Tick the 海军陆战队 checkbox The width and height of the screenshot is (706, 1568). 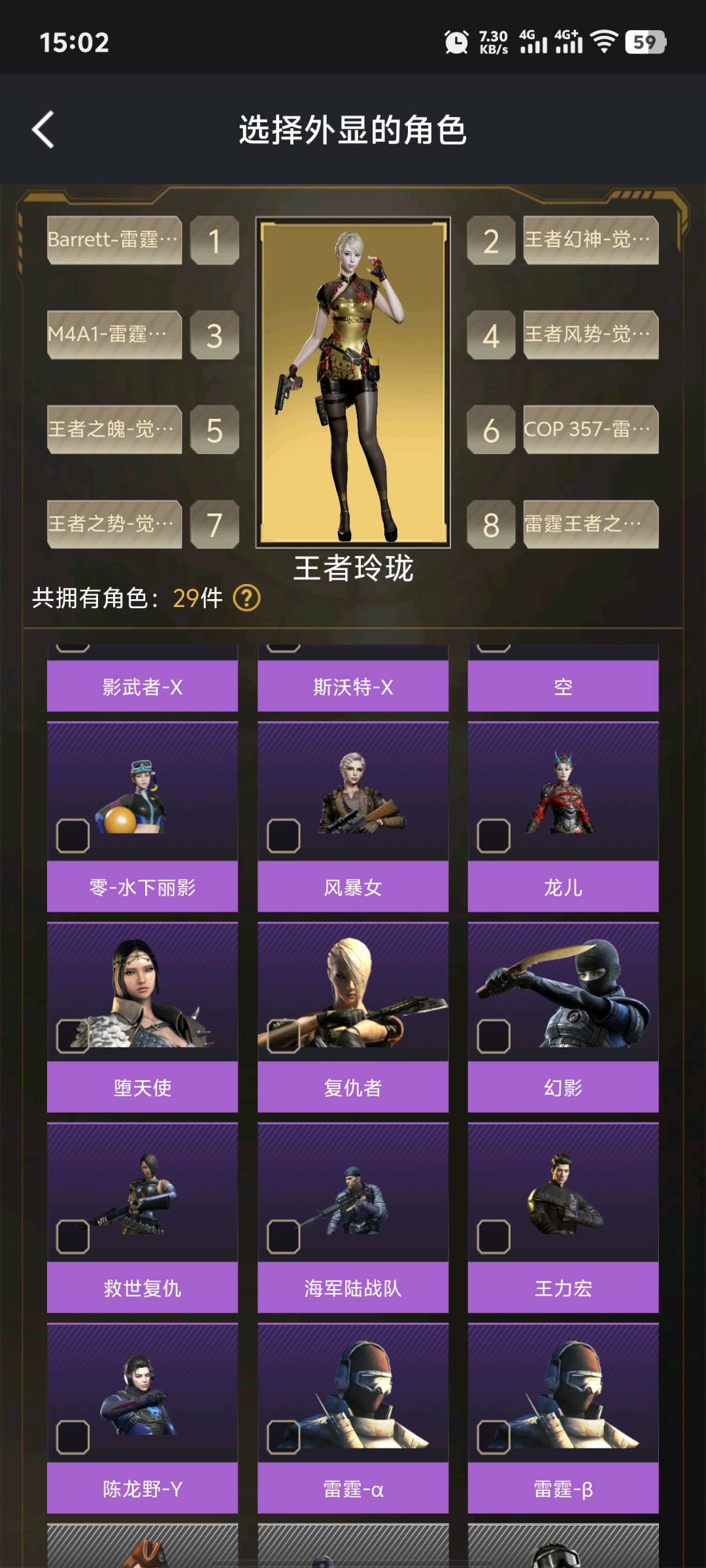(284, 1237)
